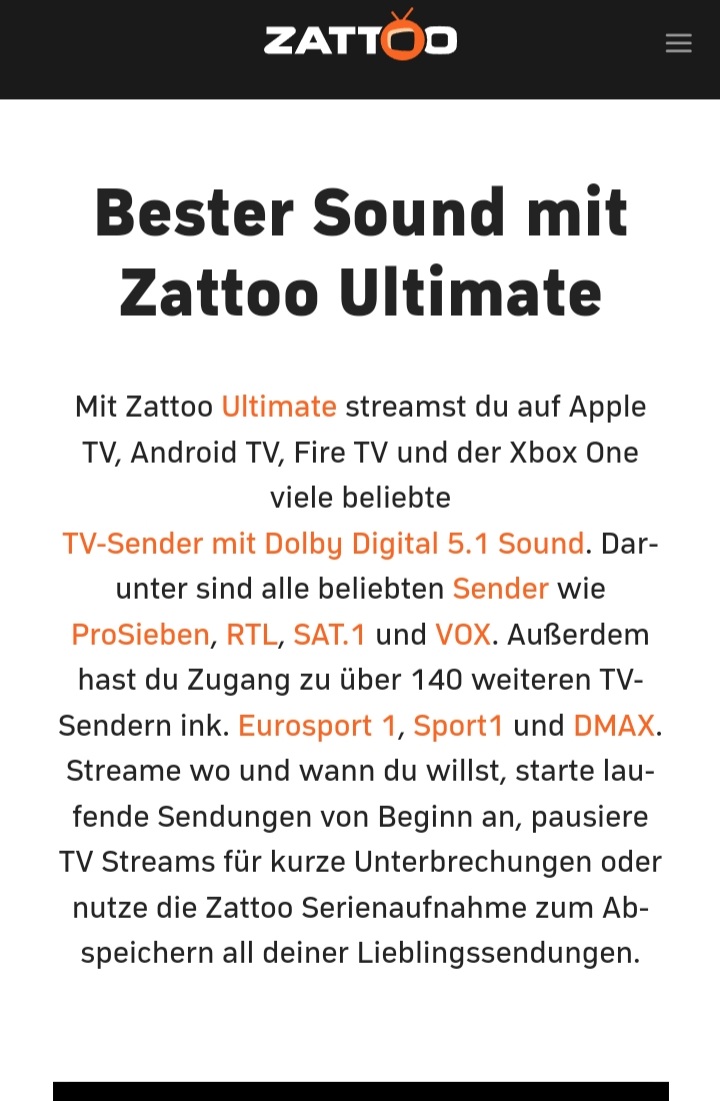Open the hamburger menu
The width and height of the screenshot is (720, 1101).
pos(678,43)
